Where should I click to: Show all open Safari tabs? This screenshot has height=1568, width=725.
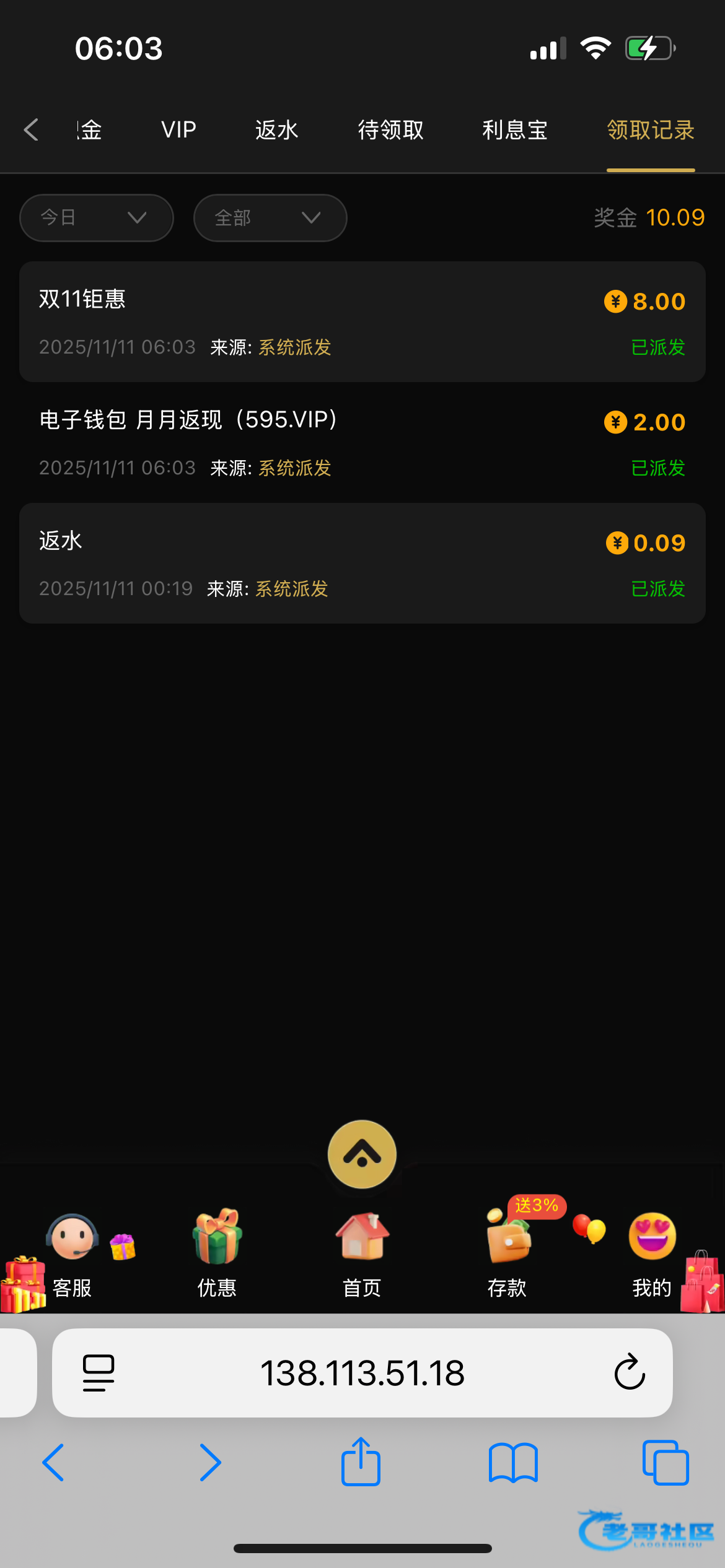pyautogui.click(x=666, y=1463)
